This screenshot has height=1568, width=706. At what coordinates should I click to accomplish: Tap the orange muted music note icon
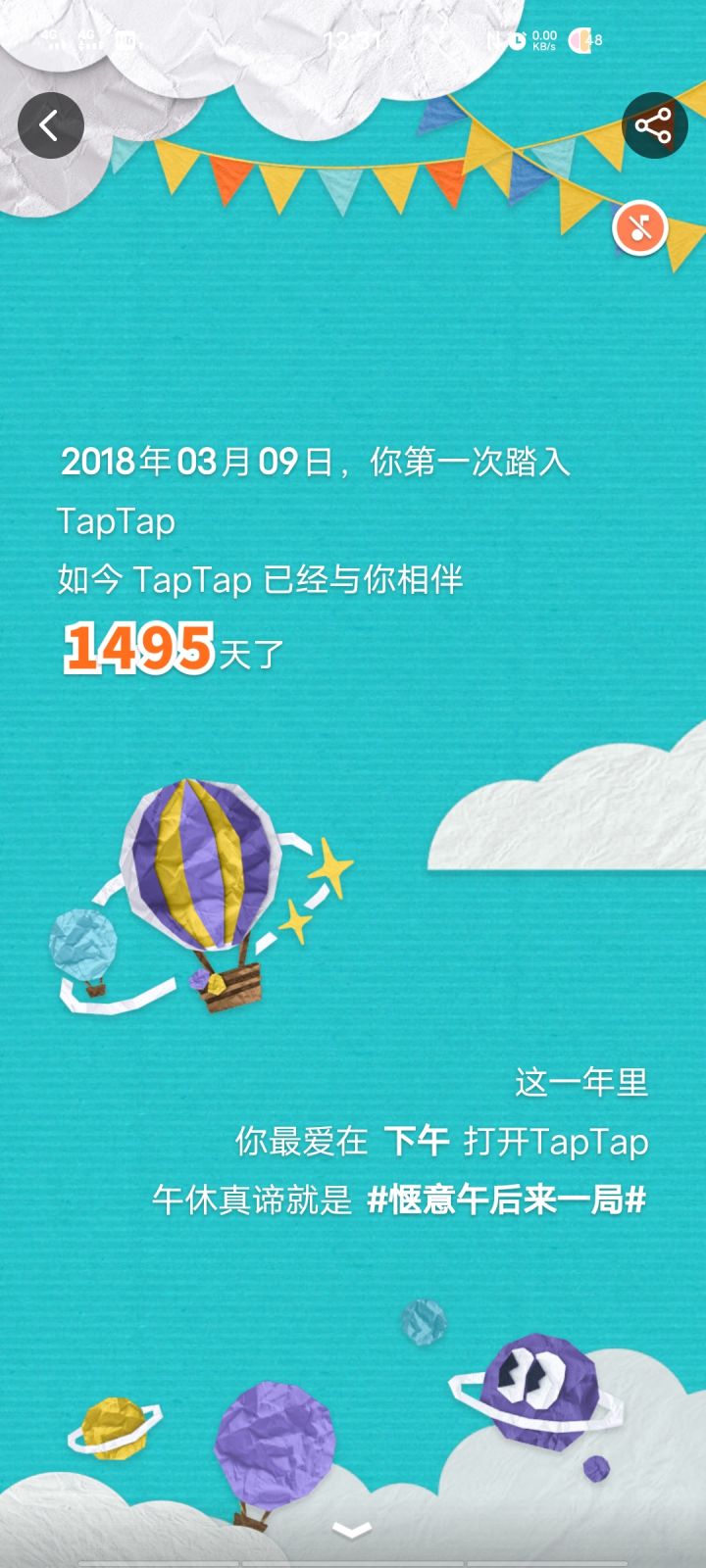point(639,225)
